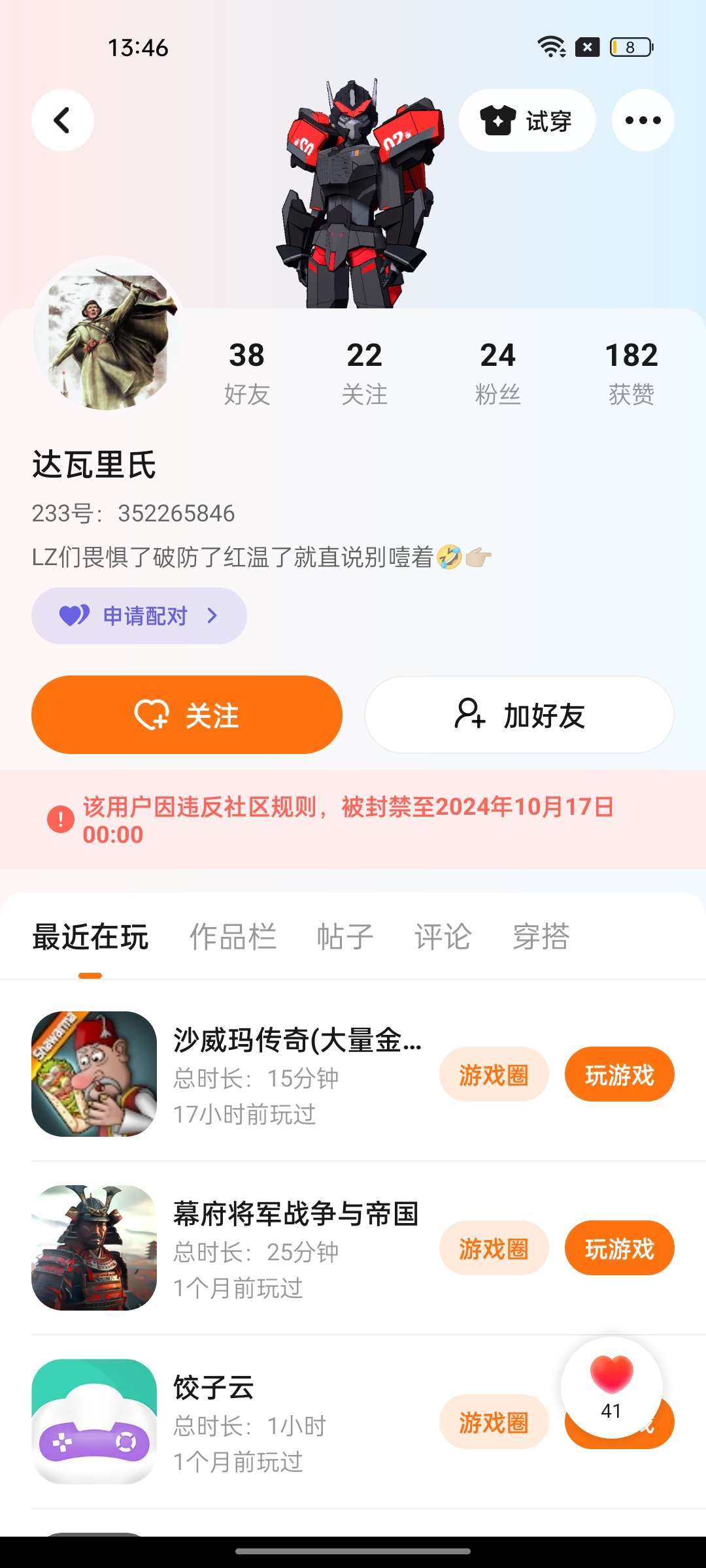Switch to the 穿搭 tab
706x1568 pixels.
(541, 936)
